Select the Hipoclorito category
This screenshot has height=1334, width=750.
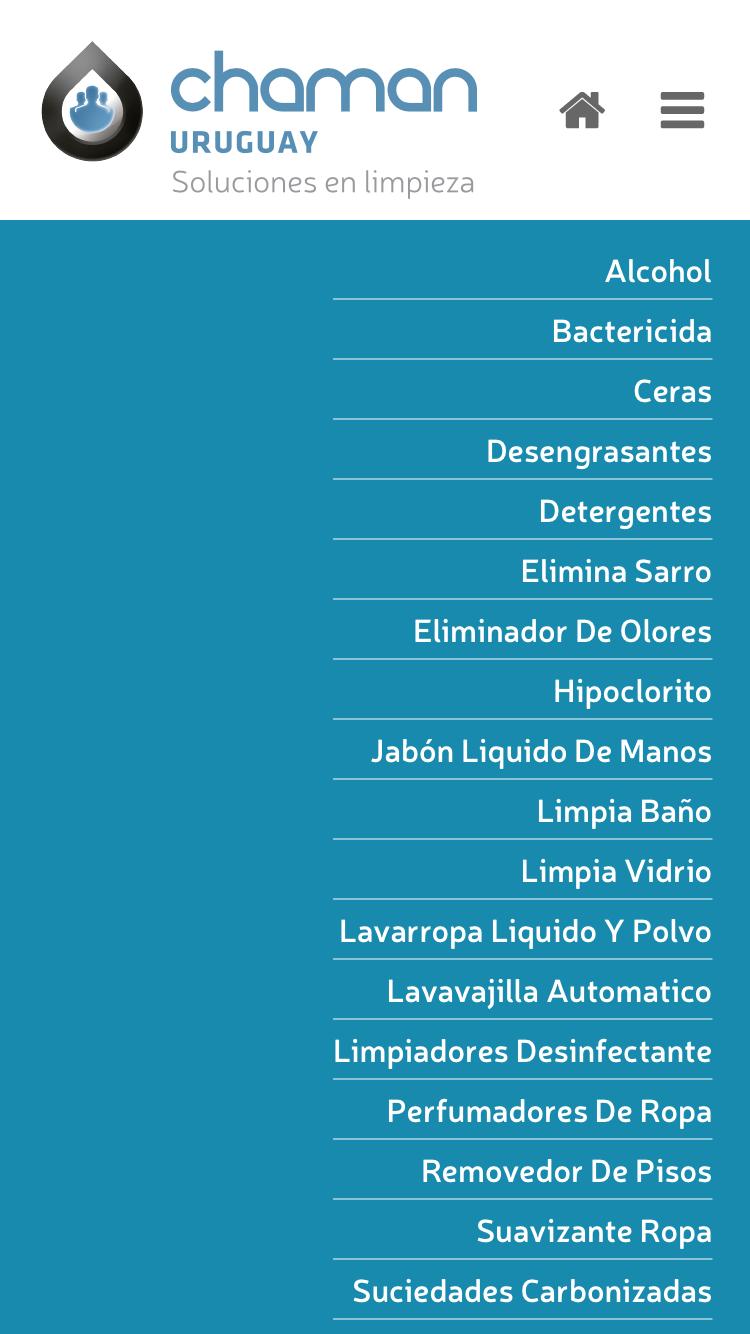pyautogui.click(x=632, y=691)
